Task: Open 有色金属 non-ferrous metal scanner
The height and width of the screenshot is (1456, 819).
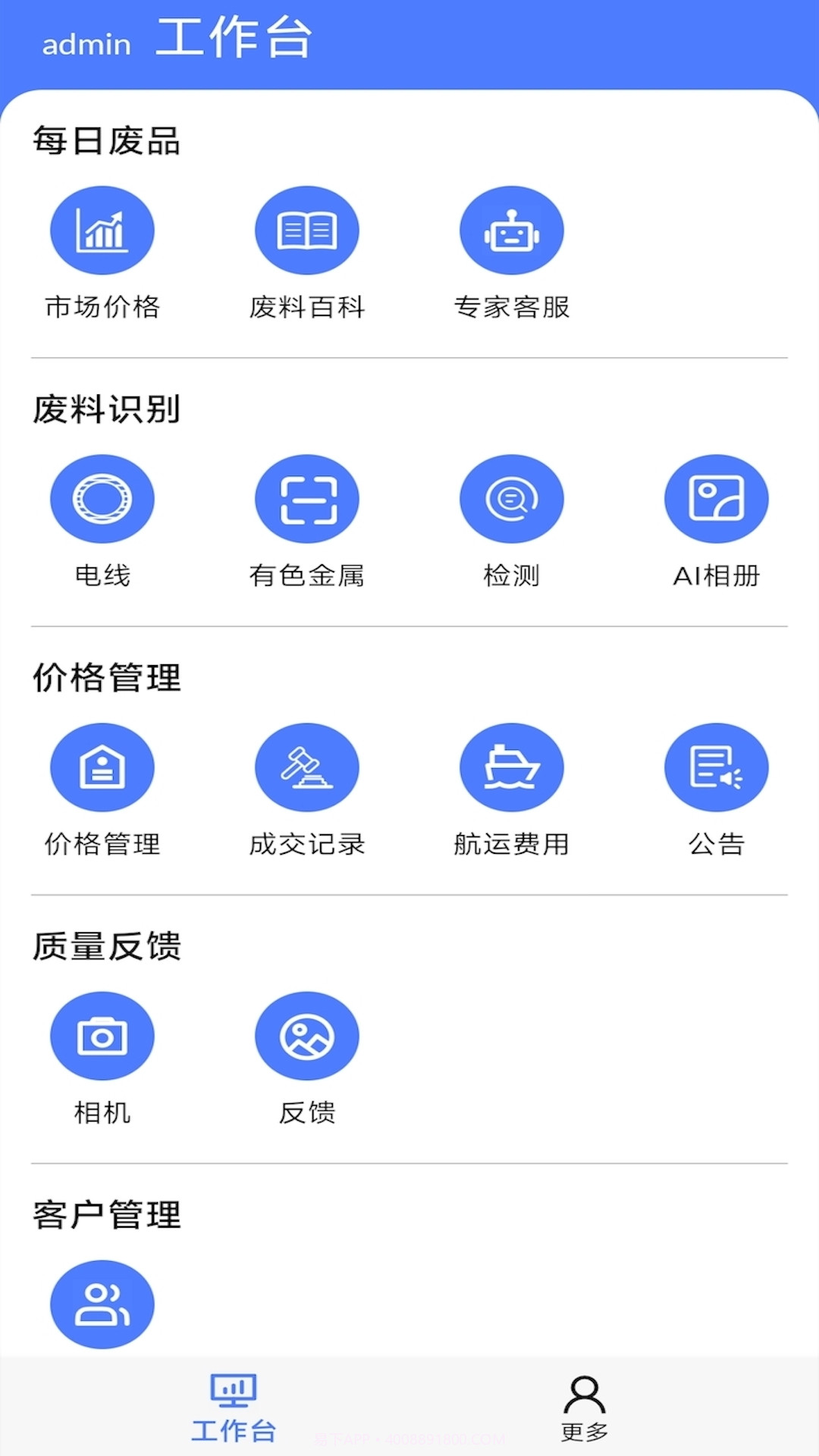Action: point(307,498)
